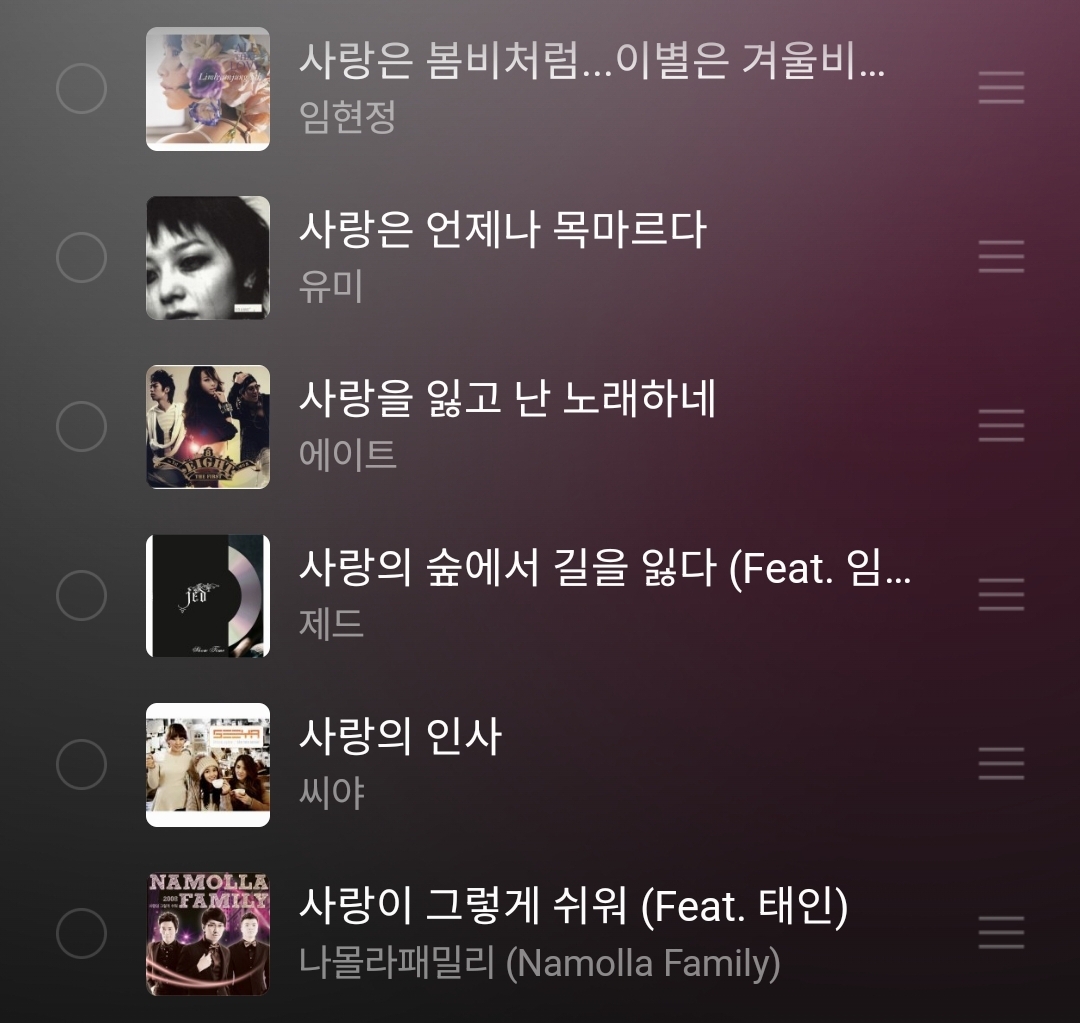The width and height of the screenshot is (1080, 1023).
Task: Select 사랑은 언제나 목마르다 checkbox
Action: (x=81, y=258)
